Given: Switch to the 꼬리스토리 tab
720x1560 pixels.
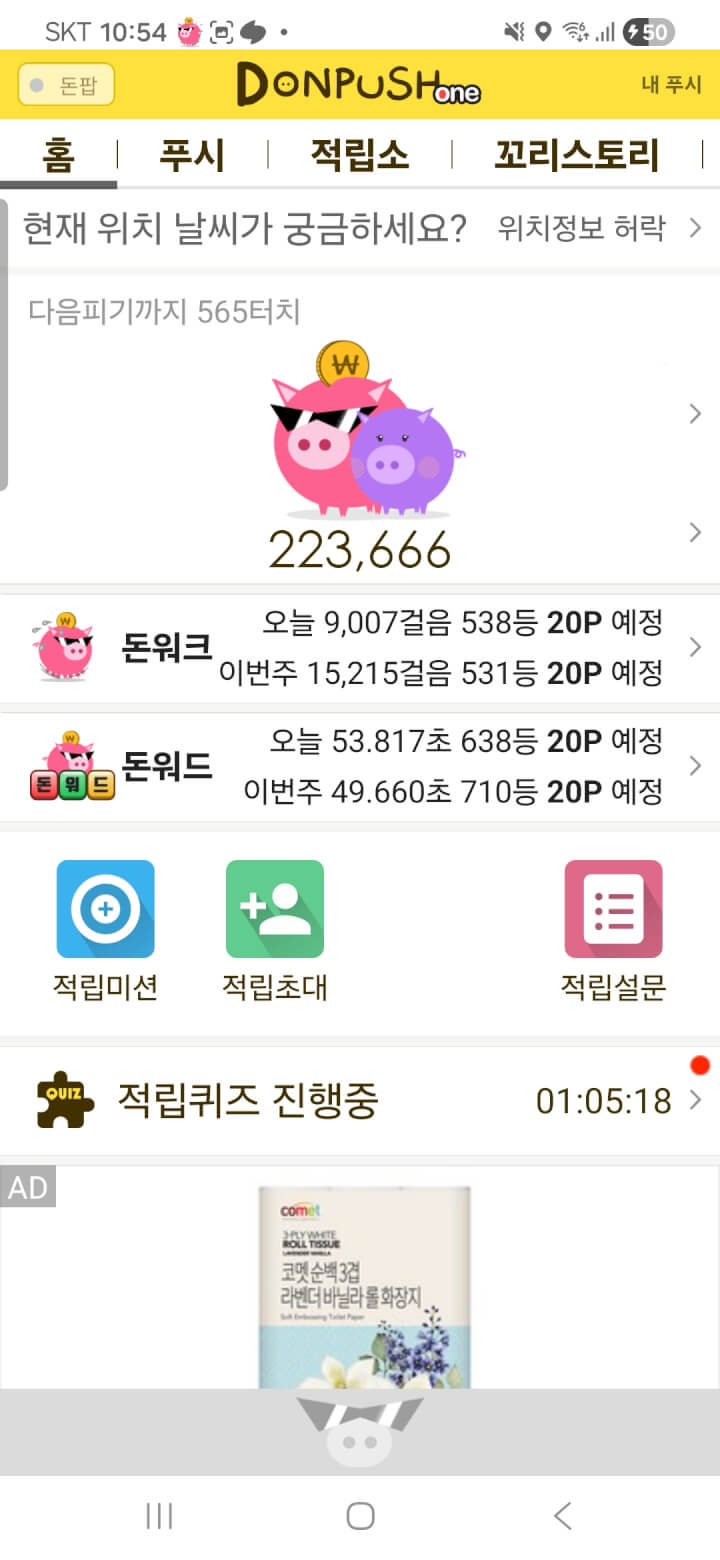Looking at the screenshot, I should pyautogui.click(x=577, y=156).
